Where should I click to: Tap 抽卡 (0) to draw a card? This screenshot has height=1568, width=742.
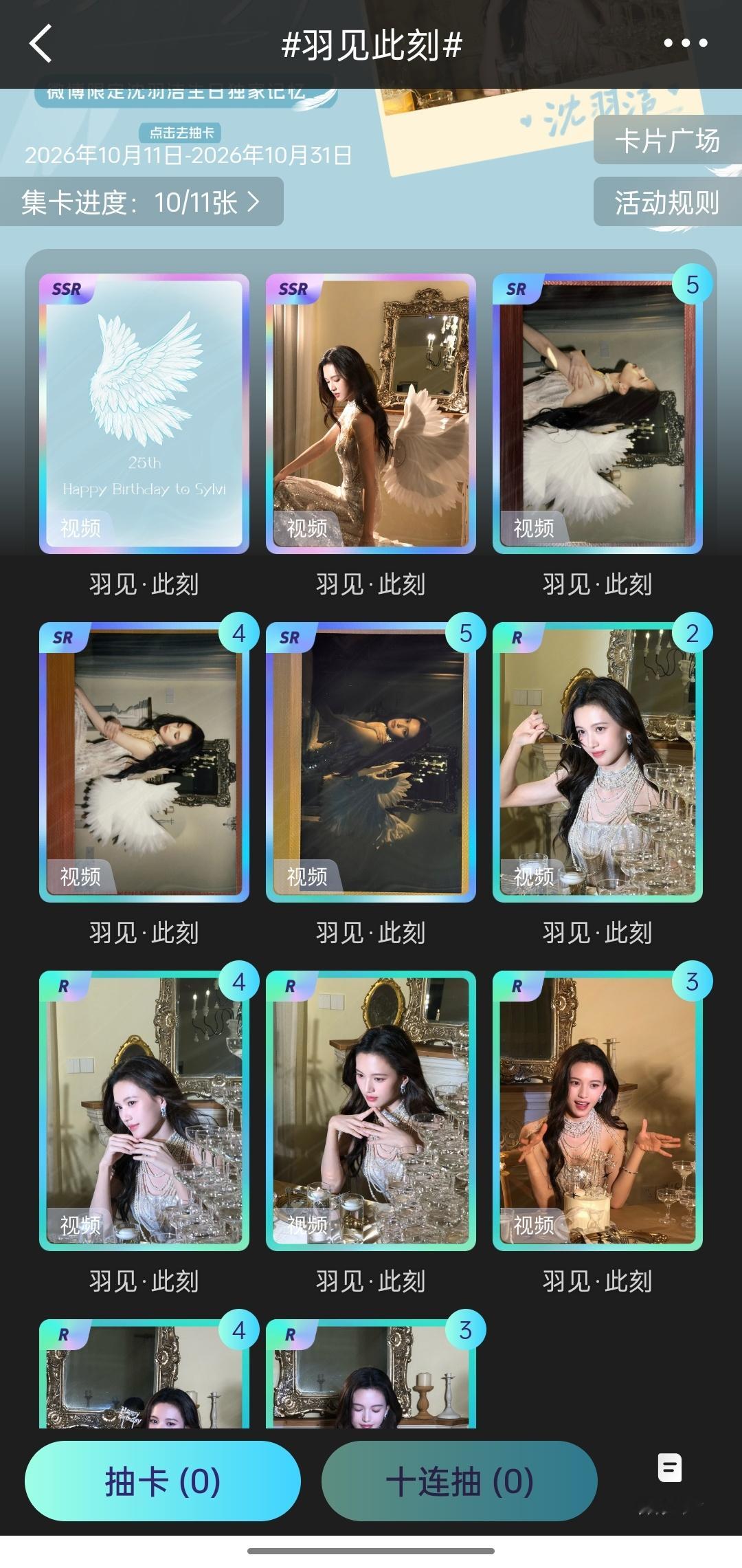click(x=163, y=1481)
